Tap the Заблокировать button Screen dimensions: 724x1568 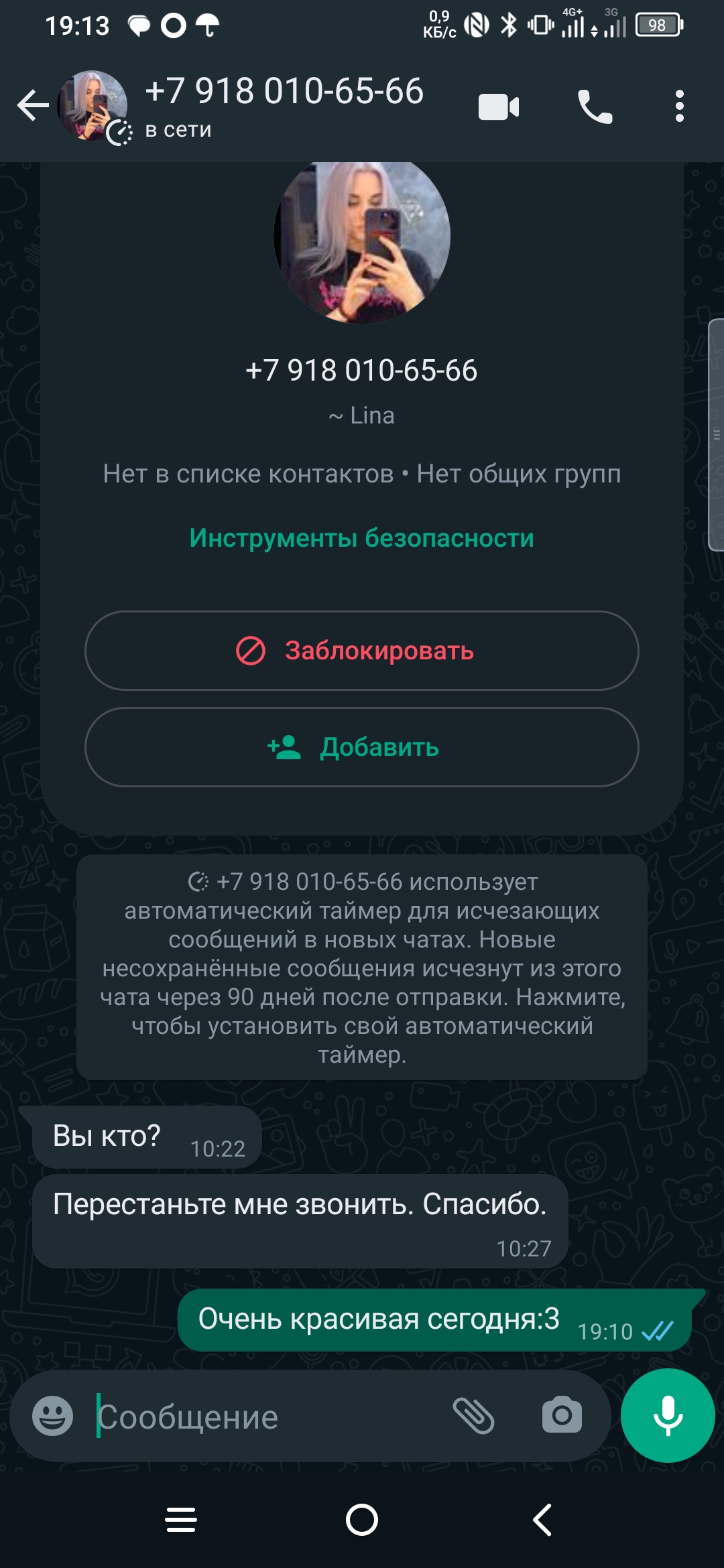[x=362, y=651]
